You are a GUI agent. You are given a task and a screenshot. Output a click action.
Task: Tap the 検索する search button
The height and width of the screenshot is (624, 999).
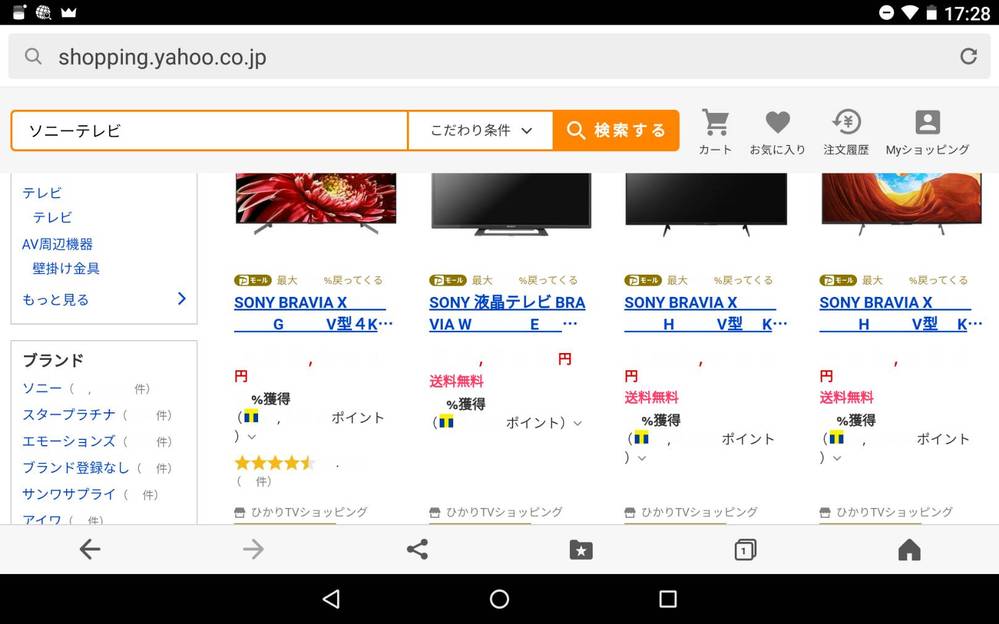pyautogui.click(x=616, y=131)
